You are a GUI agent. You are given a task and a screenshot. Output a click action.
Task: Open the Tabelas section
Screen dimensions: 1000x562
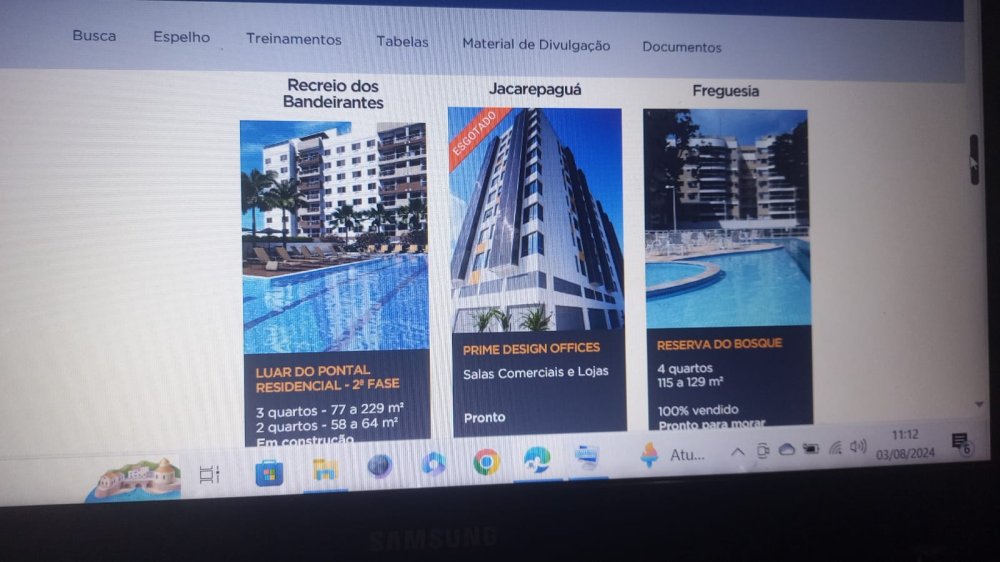[x=402, y=42]
